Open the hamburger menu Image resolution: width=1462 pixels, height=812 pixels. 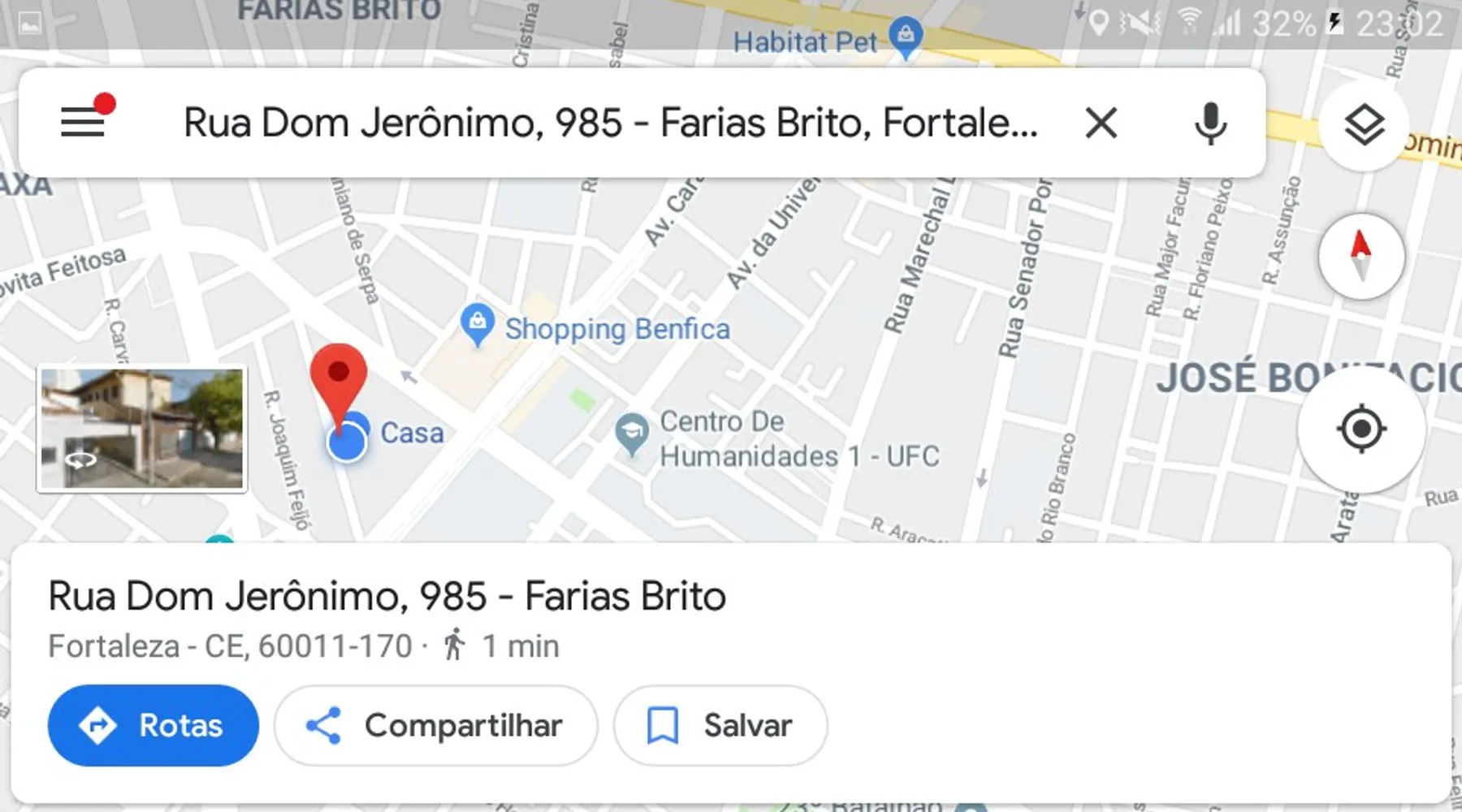(83, 123)
